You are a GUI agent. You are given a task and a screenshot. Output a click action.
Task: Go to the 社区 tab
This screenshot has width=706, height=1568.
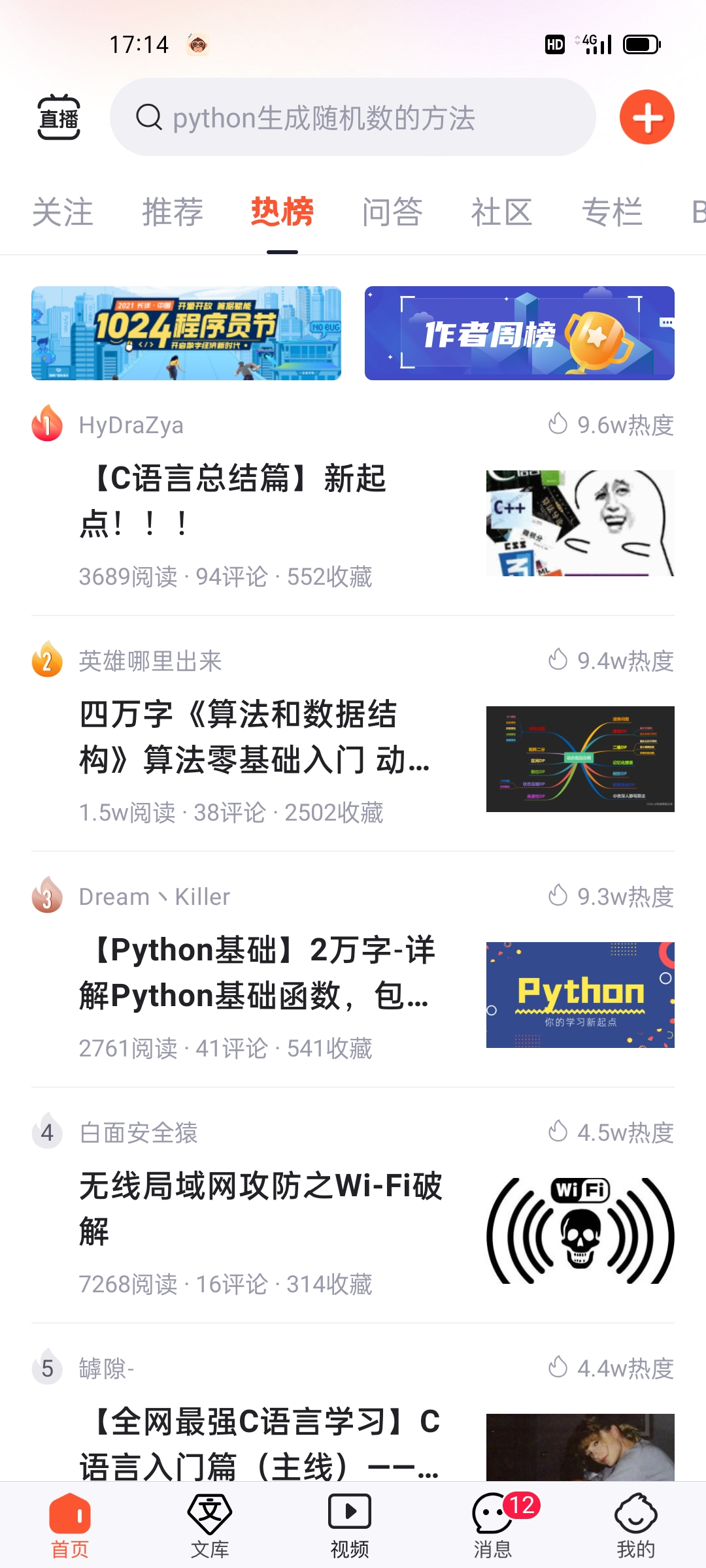(502, 212)
